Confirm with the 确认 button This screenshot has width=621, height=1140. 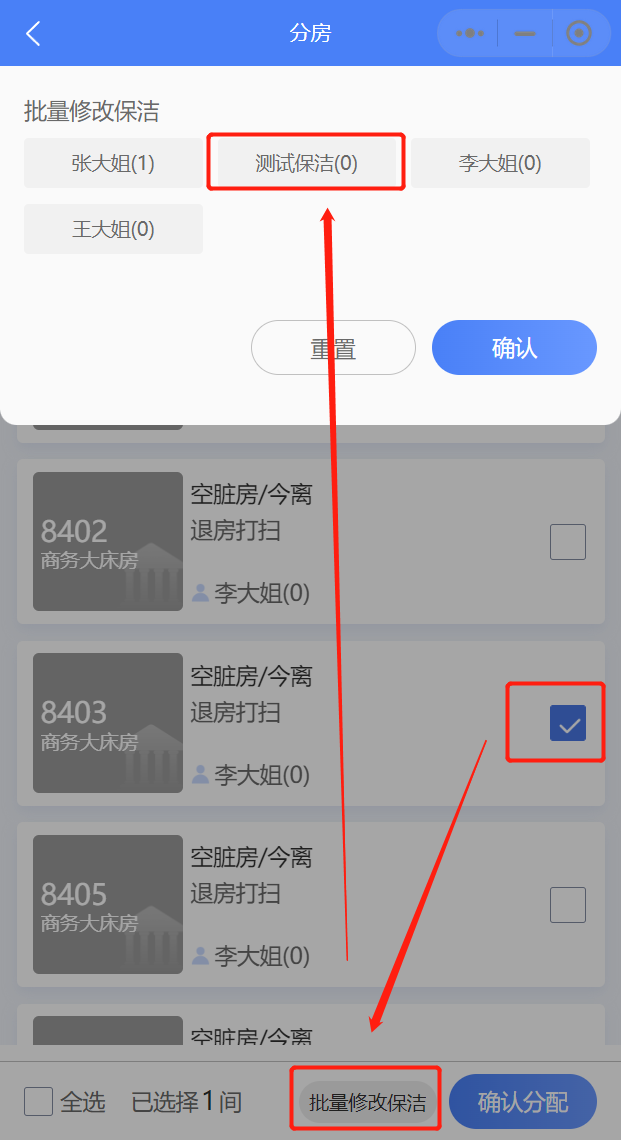click(514, 348)
